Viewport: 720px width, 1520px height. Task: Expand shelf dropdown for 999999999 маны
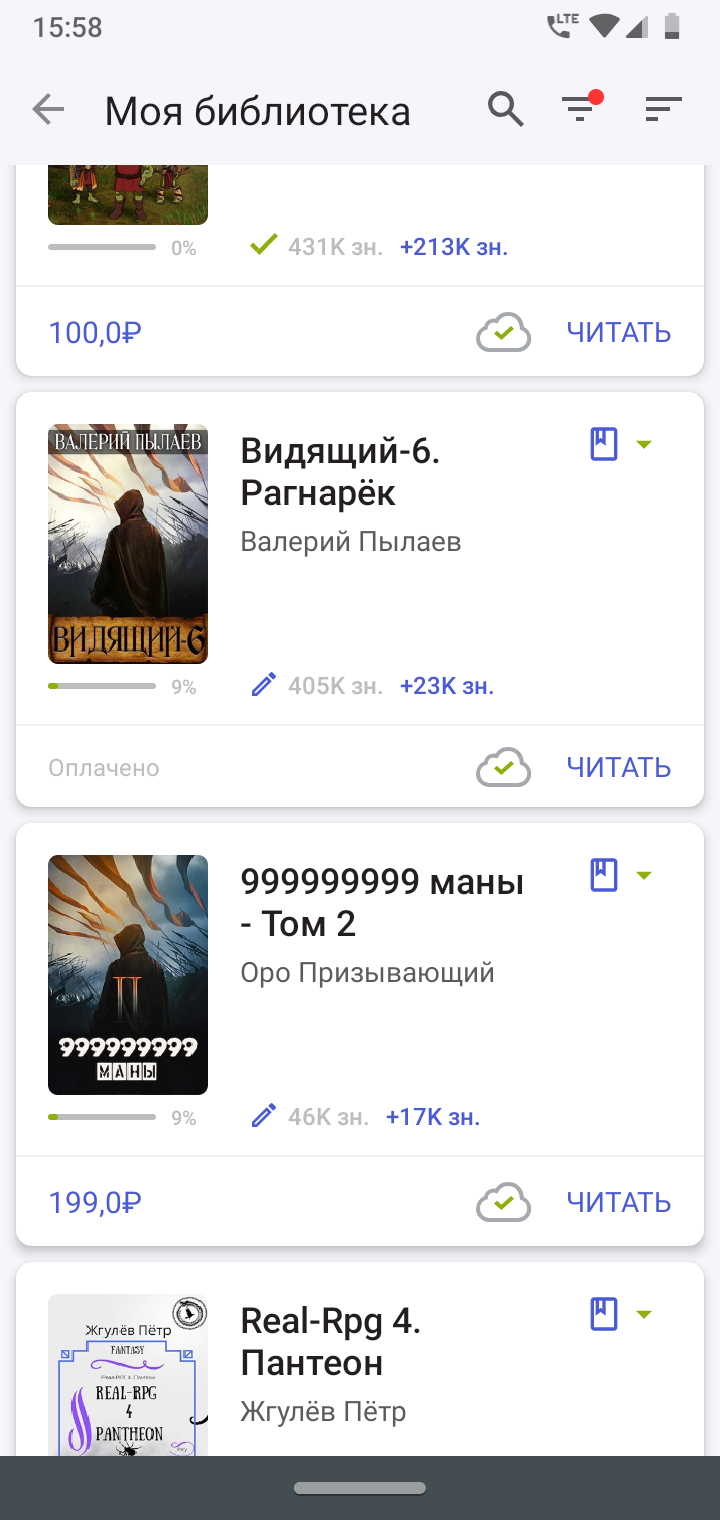[644, 875]
